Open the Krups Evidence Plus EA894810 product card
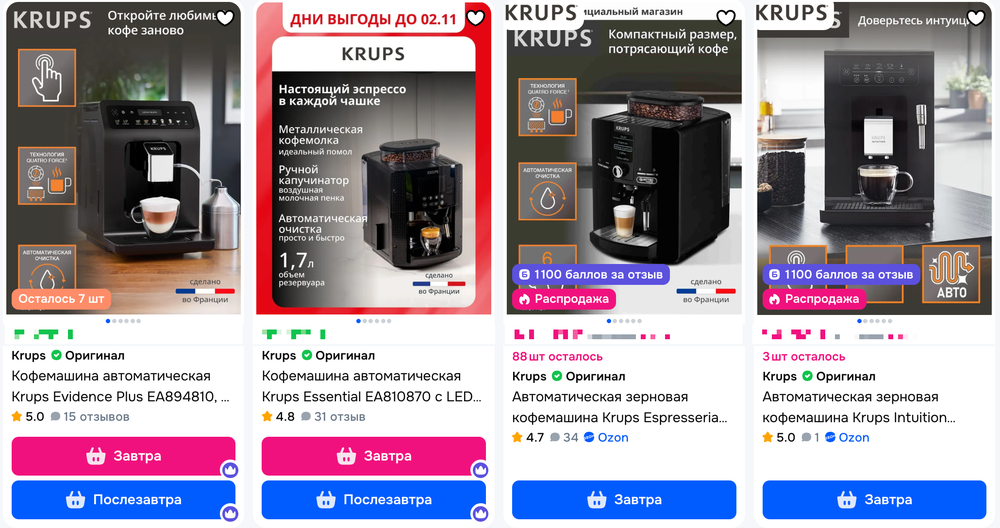Viewport: 1000px width, 528px height. coord(120,386)
